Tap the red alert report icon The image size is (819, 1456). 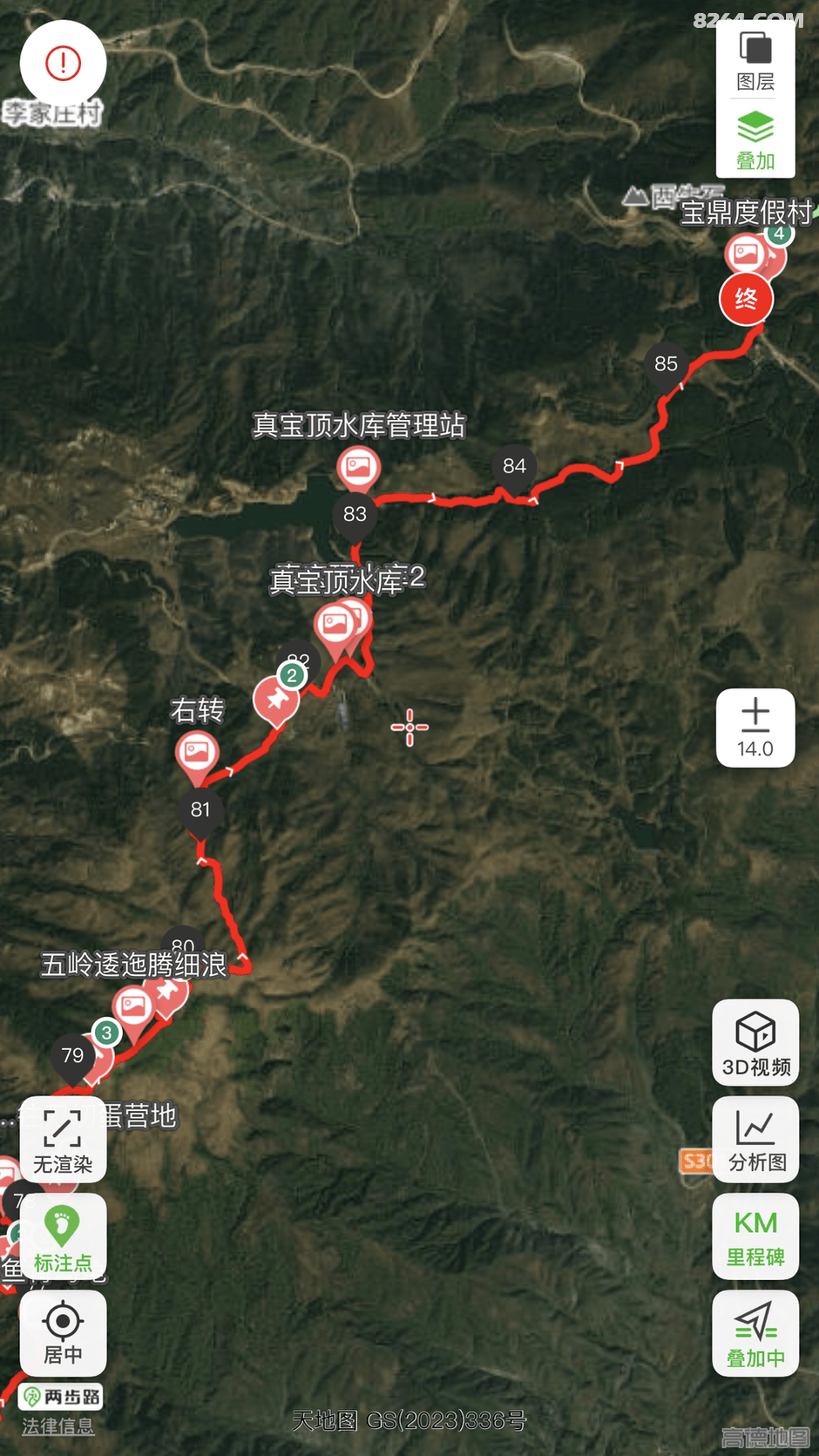(63, 64)
